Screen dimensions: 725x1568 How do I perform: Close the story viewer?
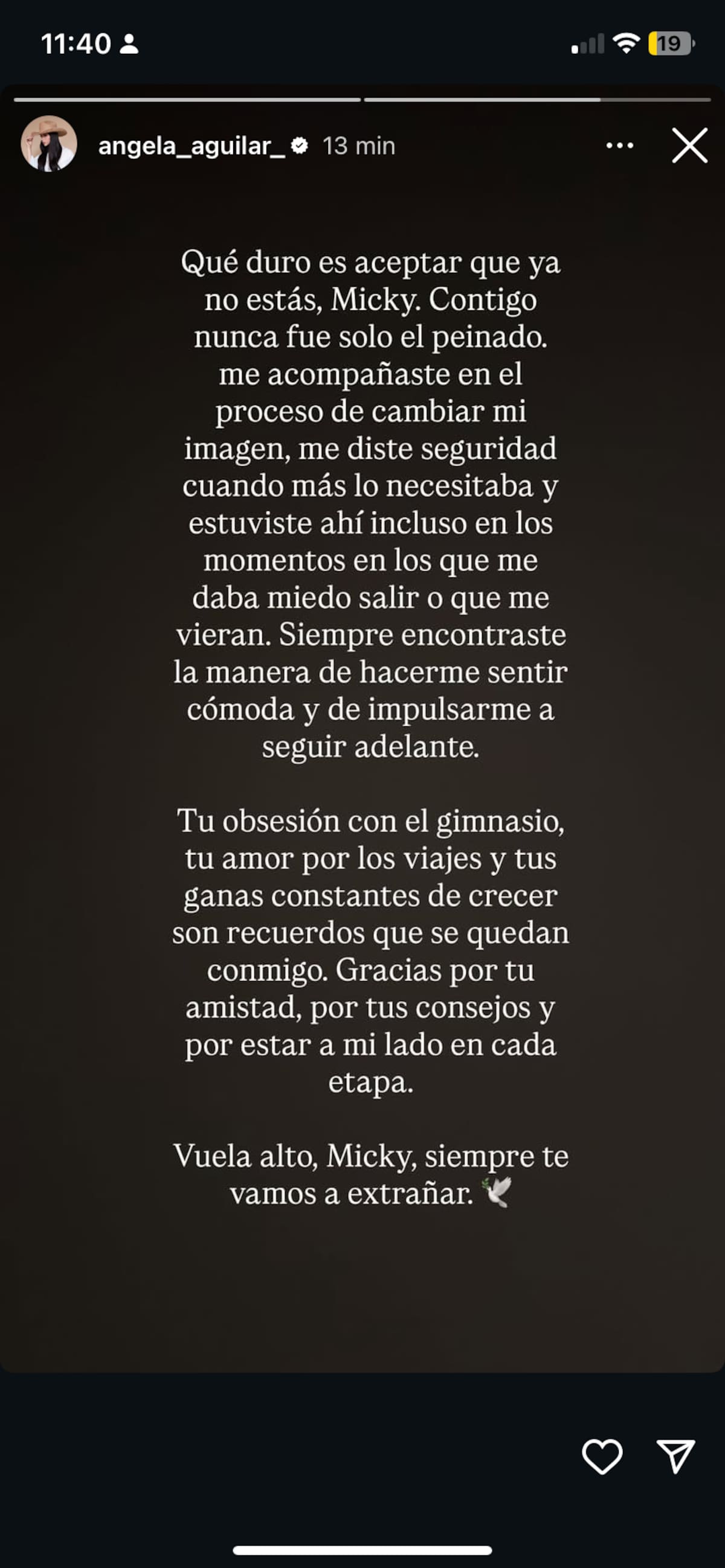[689, 146]
